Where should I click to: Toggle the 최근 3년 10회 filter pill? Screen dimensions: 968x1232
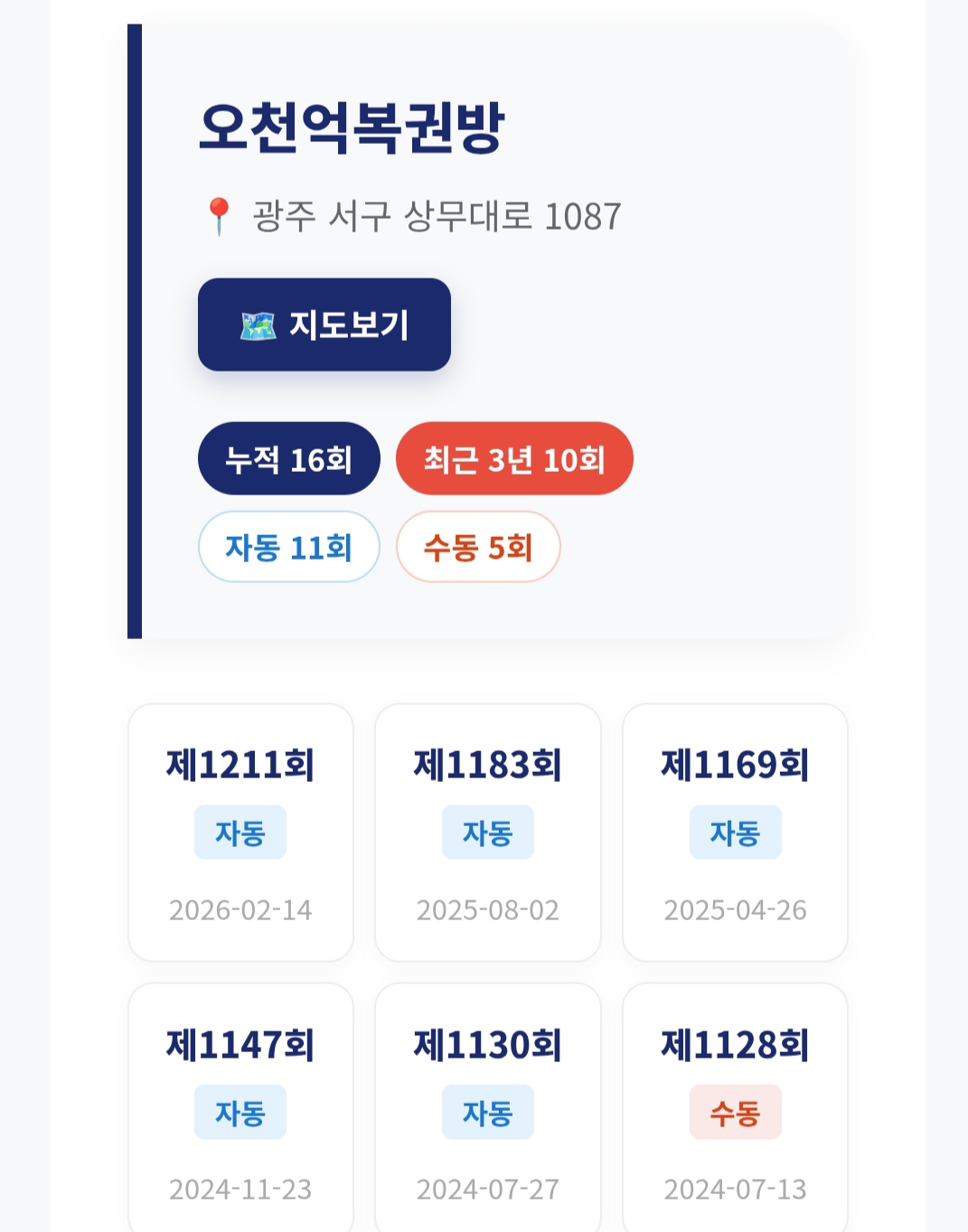point(513,458)
